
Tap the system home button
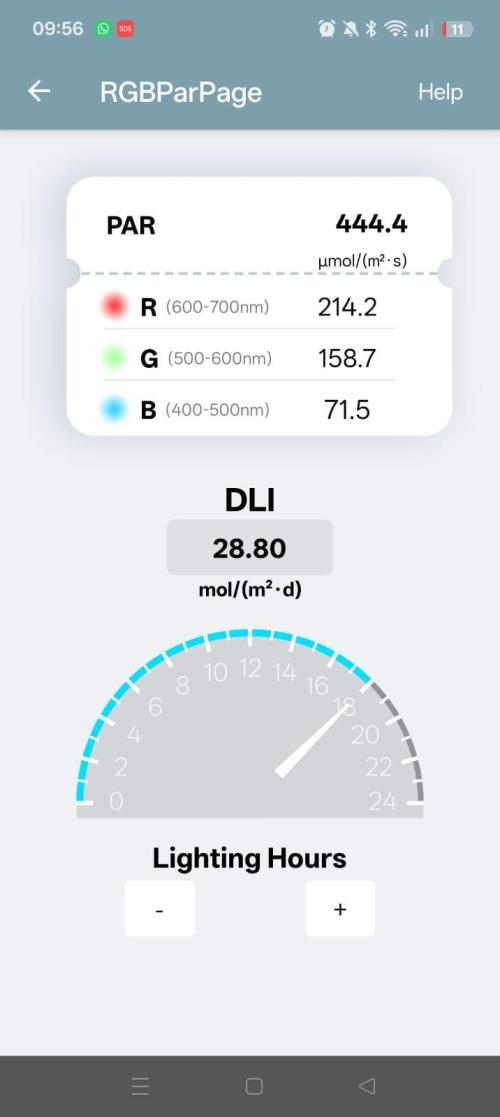[254, 1086]
